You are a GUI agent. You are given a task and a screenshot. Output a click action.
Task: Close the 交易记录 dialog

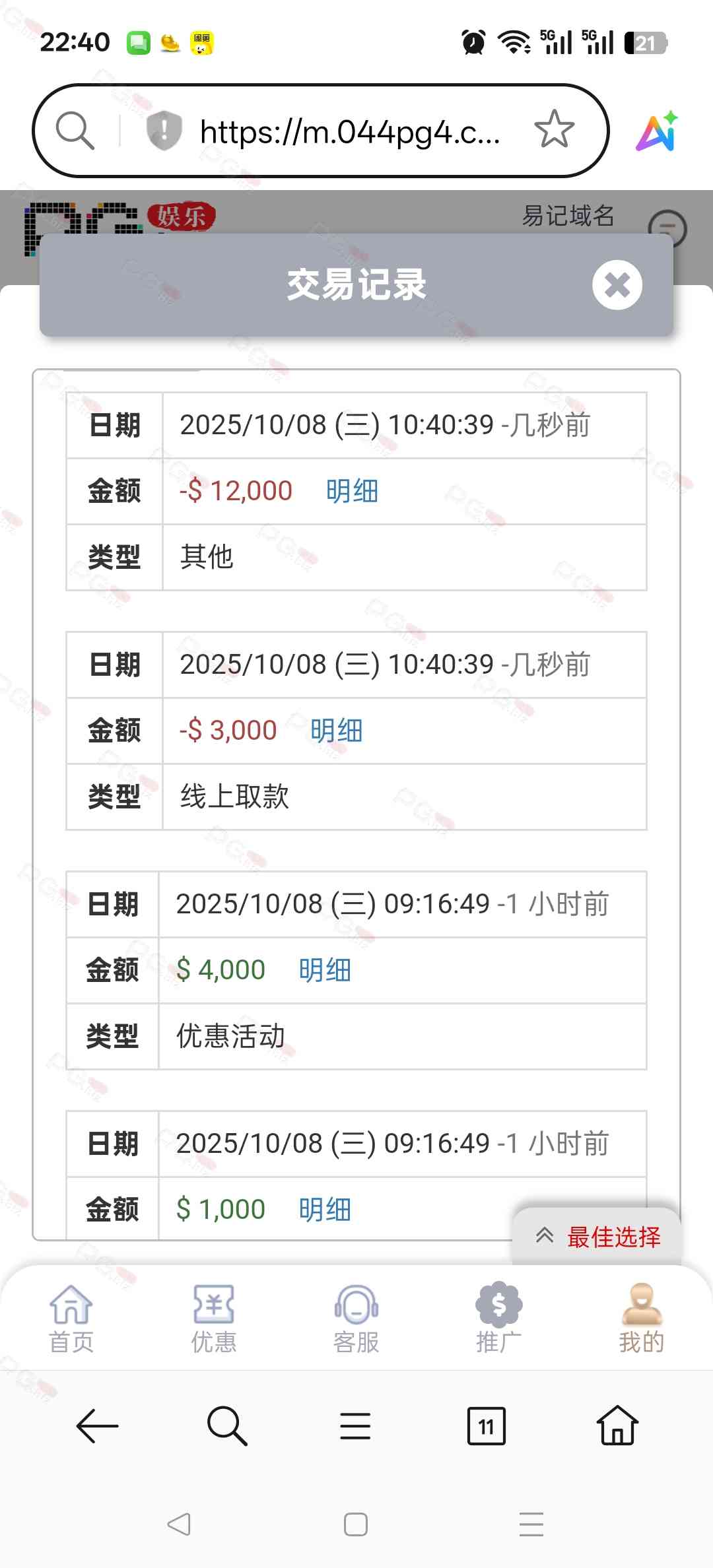point(617,285)
